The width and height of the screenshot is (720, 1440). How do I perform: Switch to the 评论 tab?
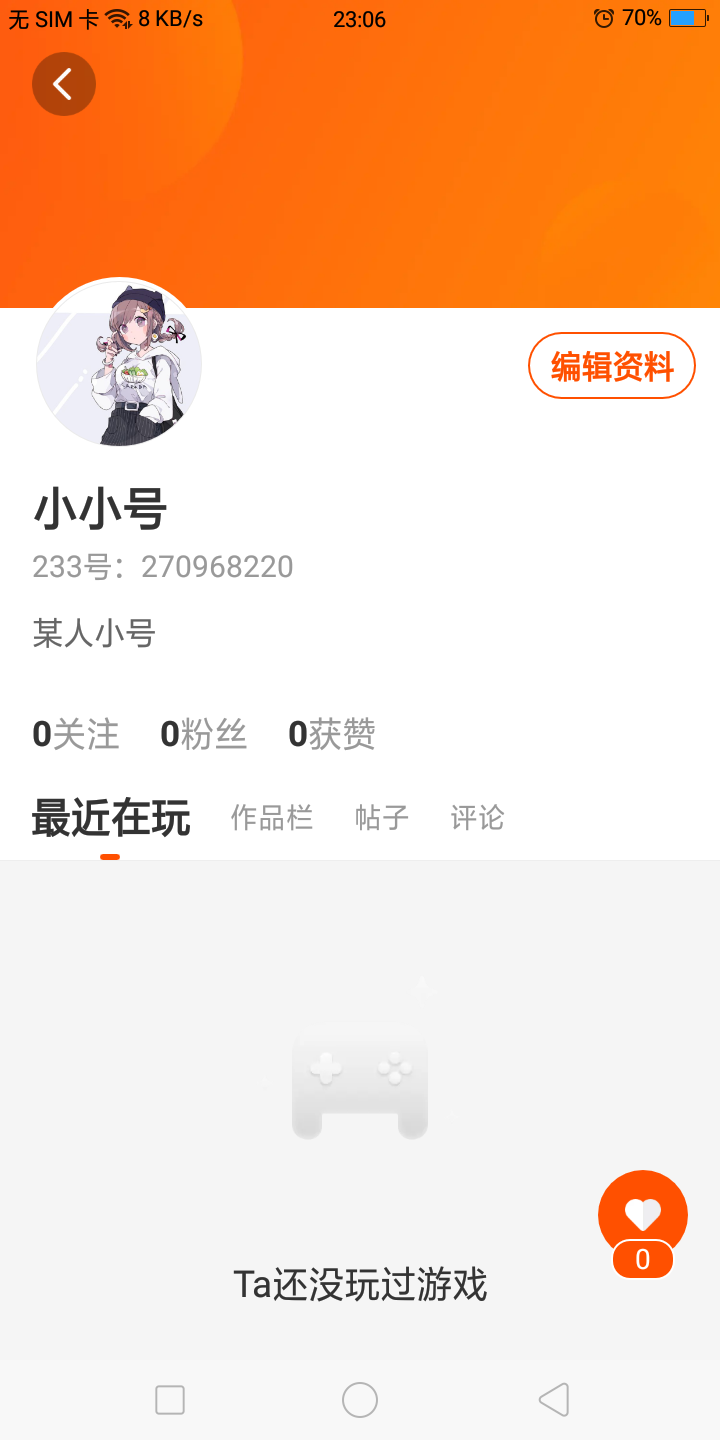click(478, 818)
